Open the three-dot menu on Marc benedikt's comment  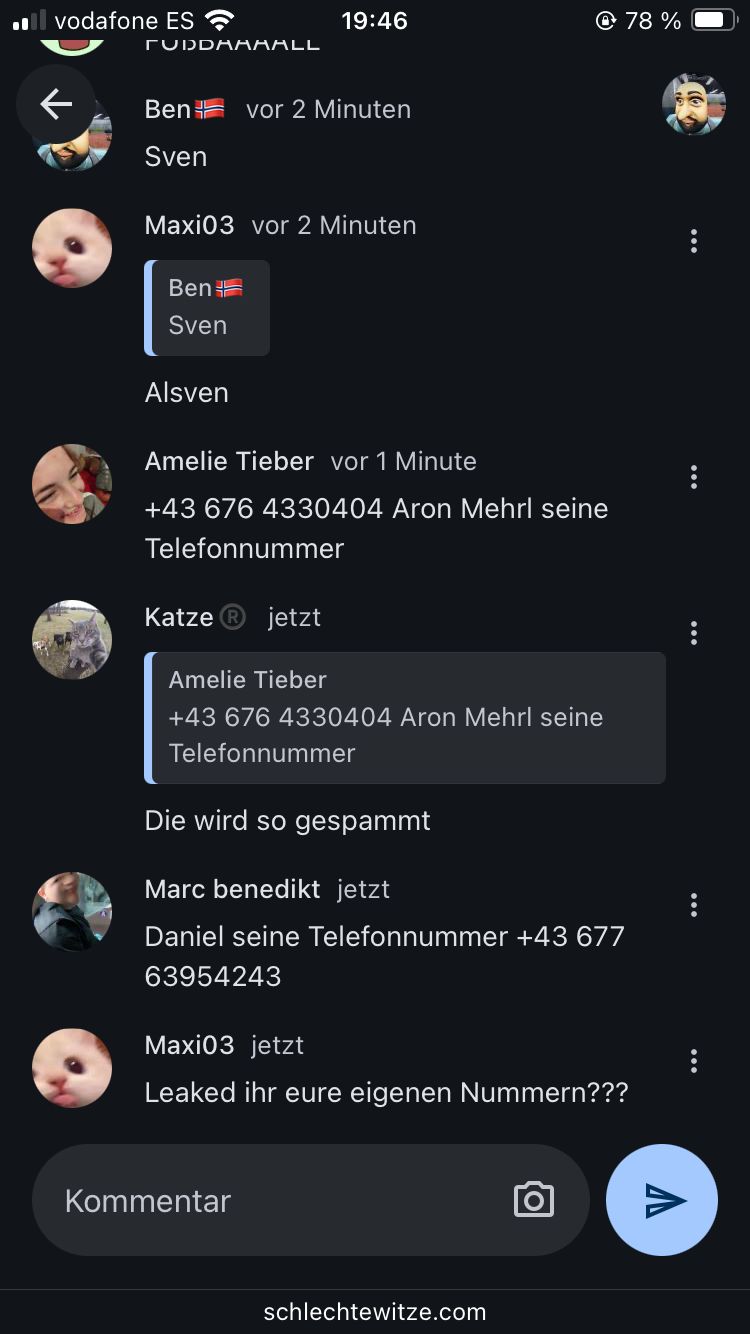click(693, 905)
